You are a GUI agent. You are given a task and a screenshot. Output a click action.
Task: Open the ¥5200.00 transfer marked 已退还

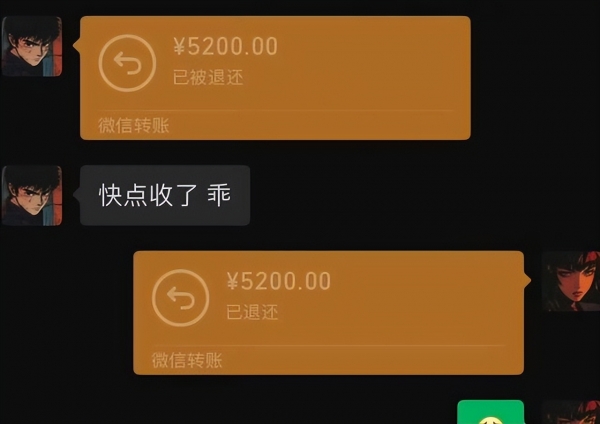point(328,312)
